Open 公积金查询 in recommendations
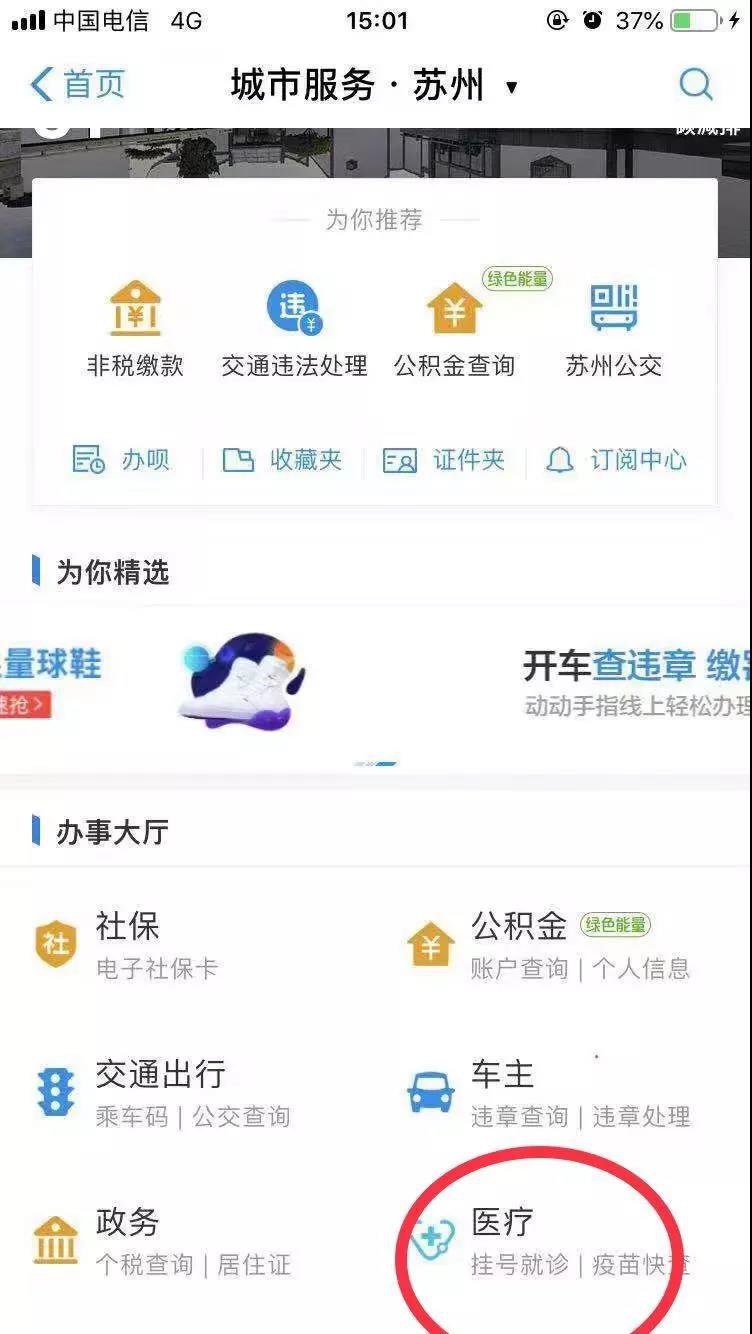Image resolution: width=752 pixels, height=1334 pixels. coord(455,330)
